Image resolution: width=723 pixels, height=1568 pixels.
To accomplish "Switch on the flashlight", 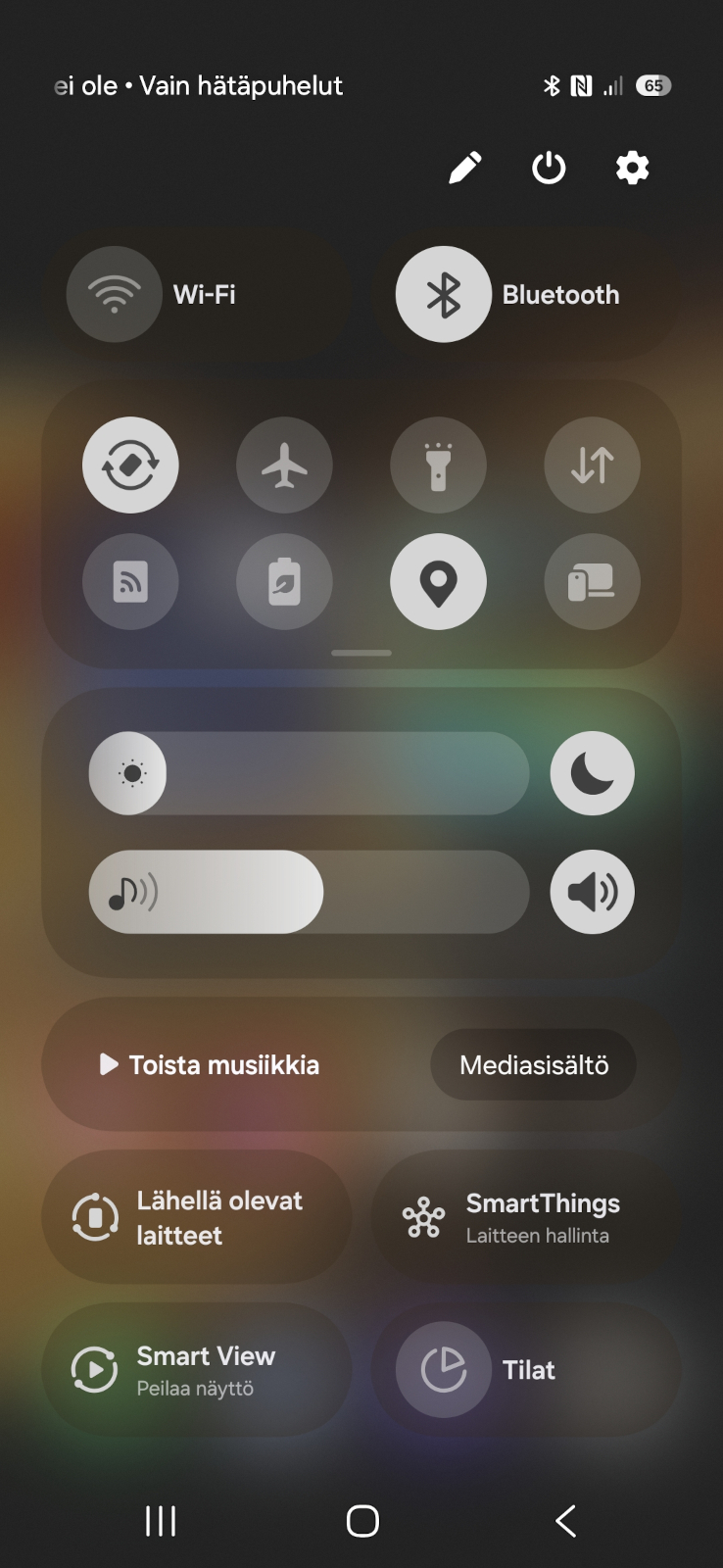I will coord(438,465).
